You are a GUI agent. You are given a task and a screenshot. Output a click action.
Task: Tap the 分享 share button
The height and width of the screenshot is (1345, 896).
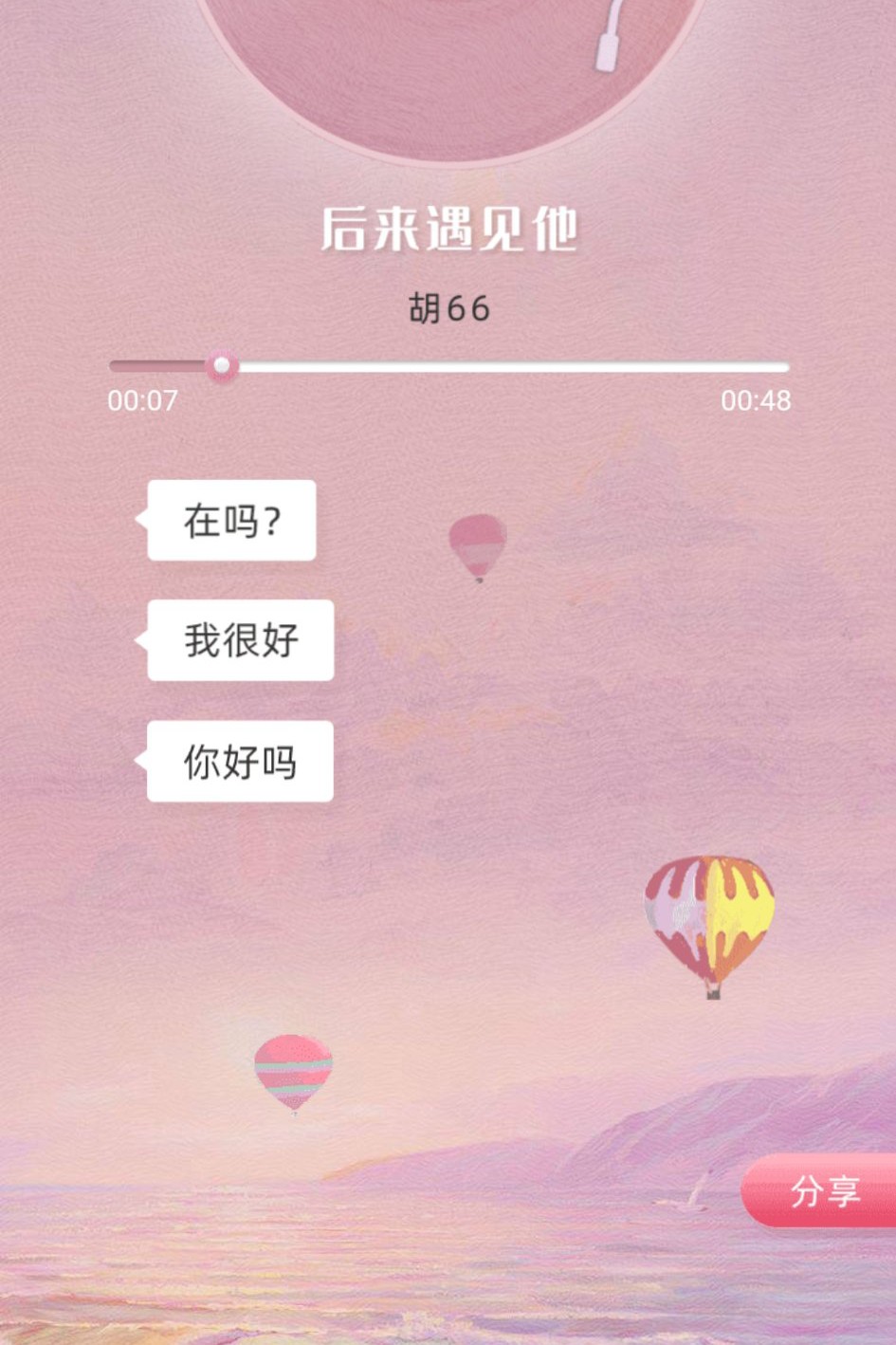[823, 1191]
